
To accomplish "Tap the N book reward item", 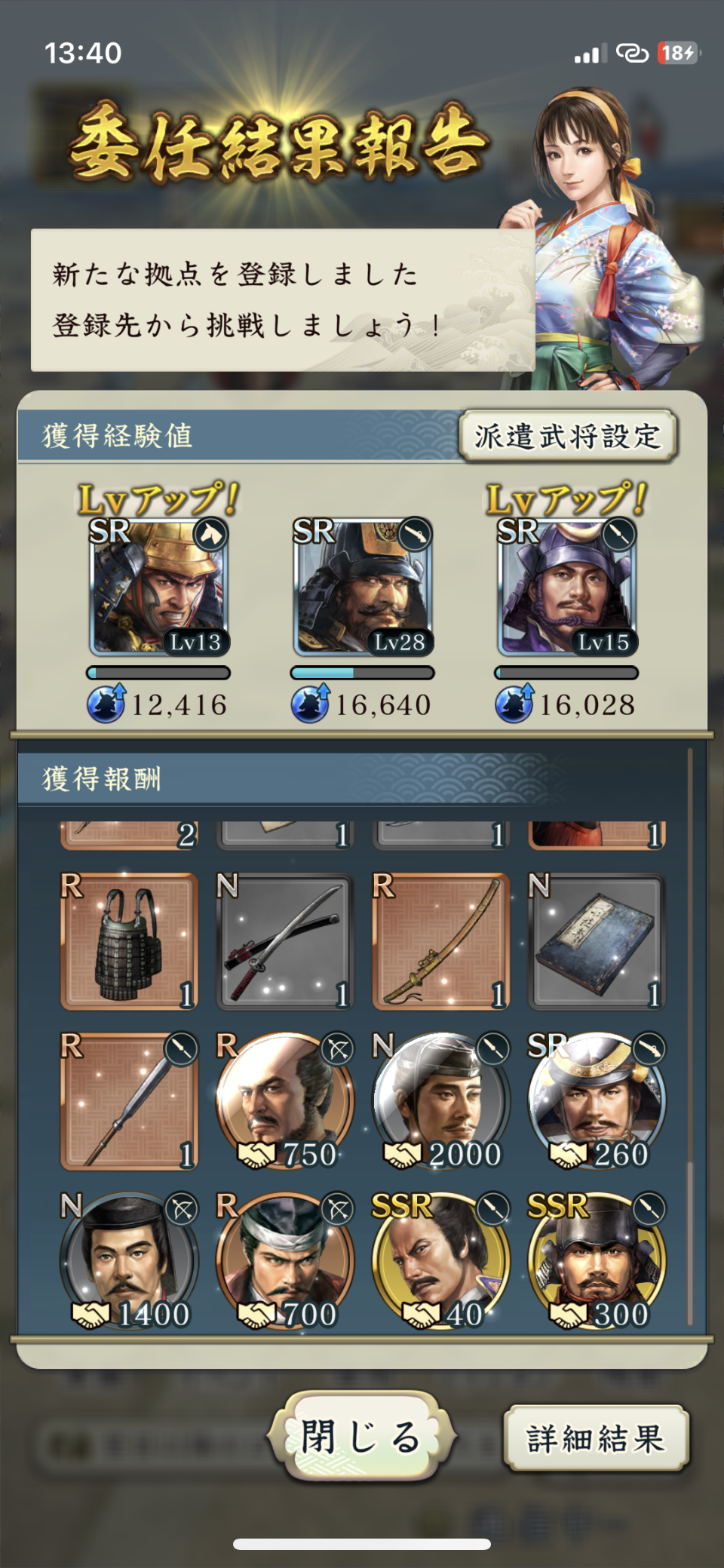I will pyautogui.click(x=597, y=941).
